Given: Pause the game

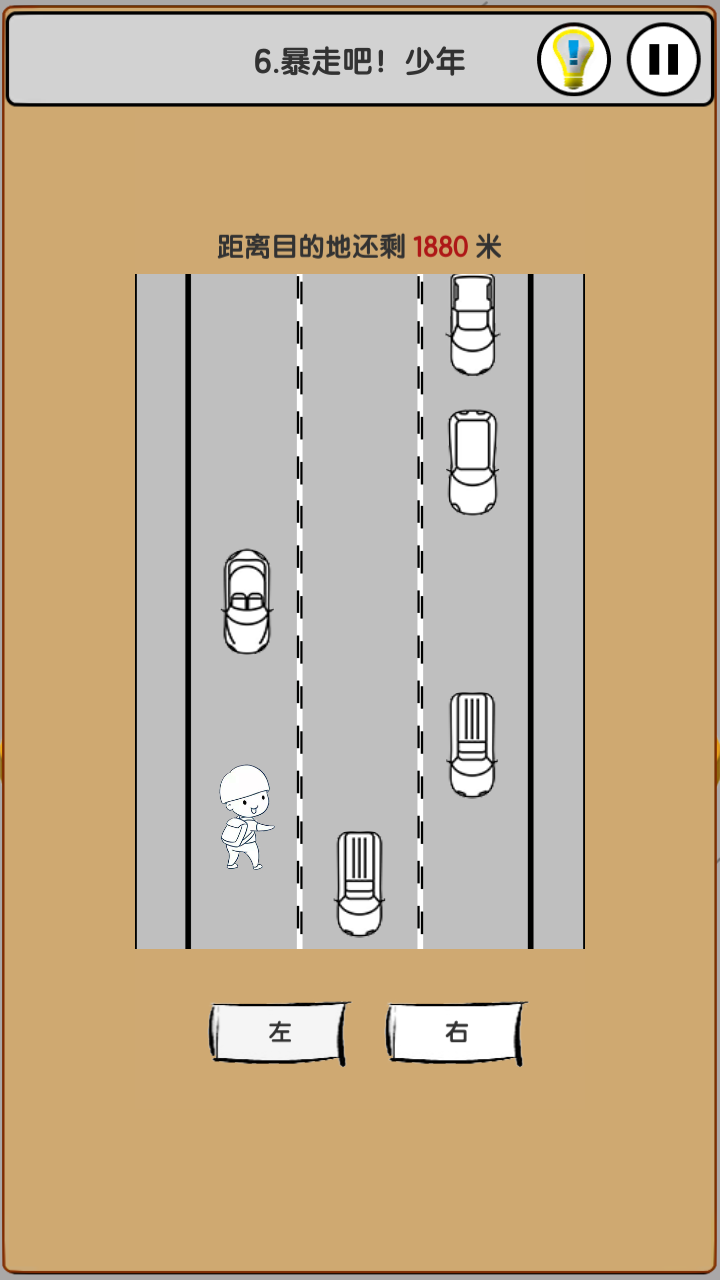Looking at the screenshot, I should (663, 60).
